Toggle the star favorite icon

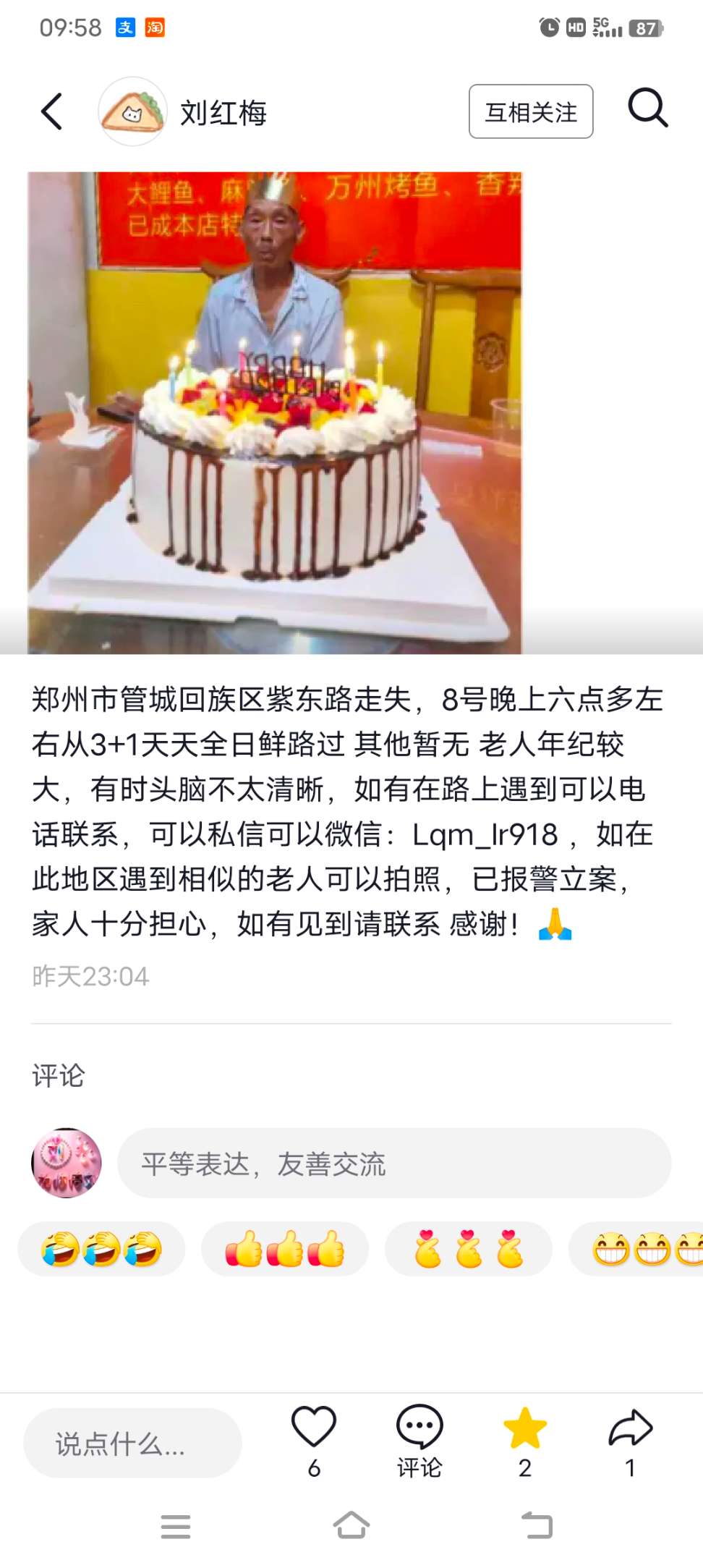(x=525, y=1429)
